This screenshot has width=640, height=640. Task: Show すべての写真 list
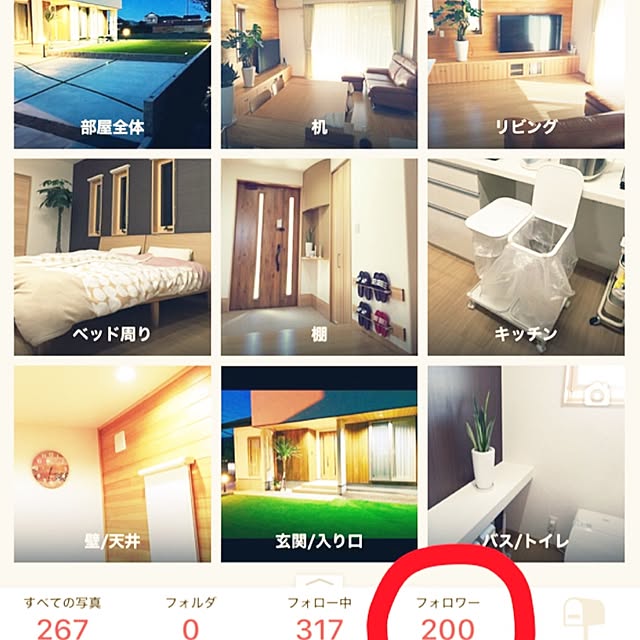pos(63,617)
